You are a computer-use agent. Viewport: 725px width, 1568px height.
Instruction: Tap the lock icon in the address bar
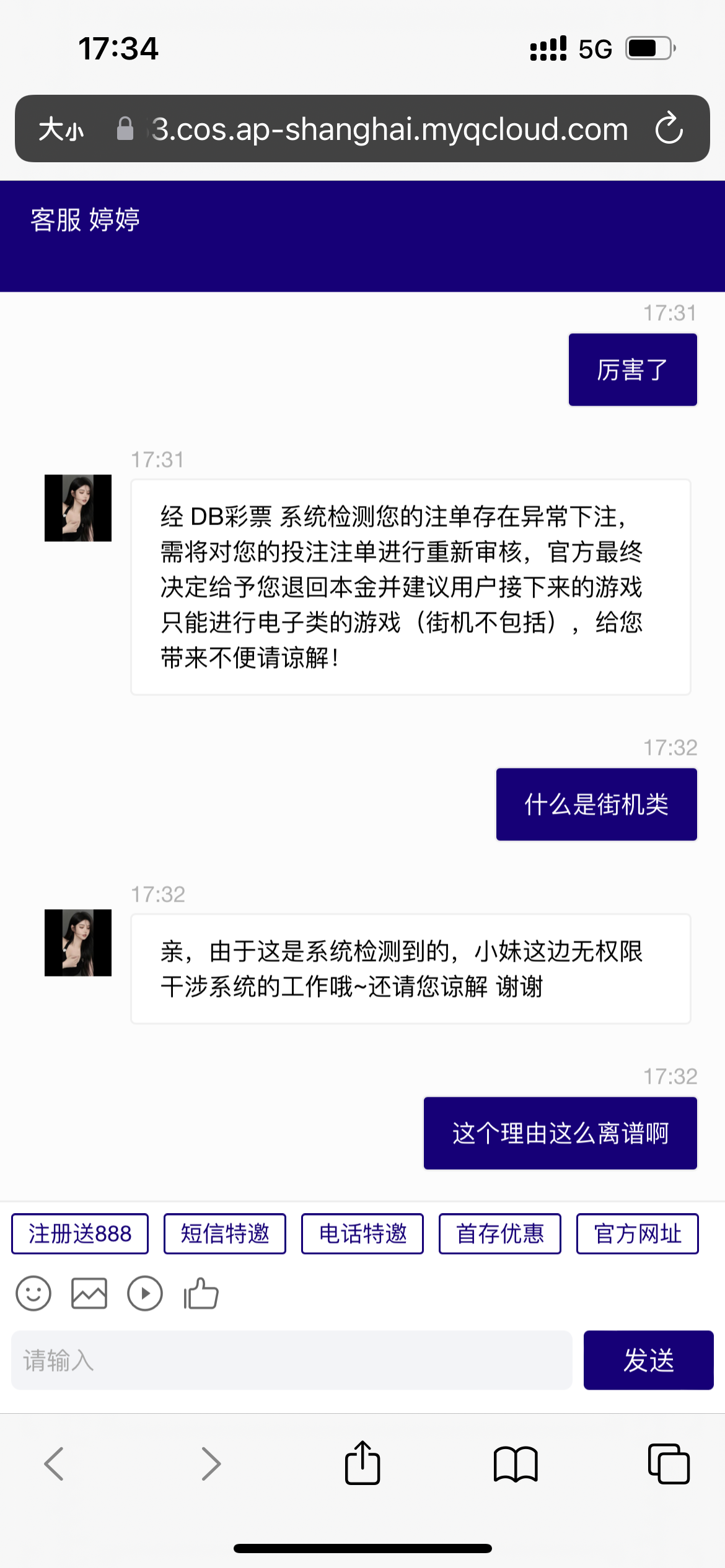click(x=124, y=129)
